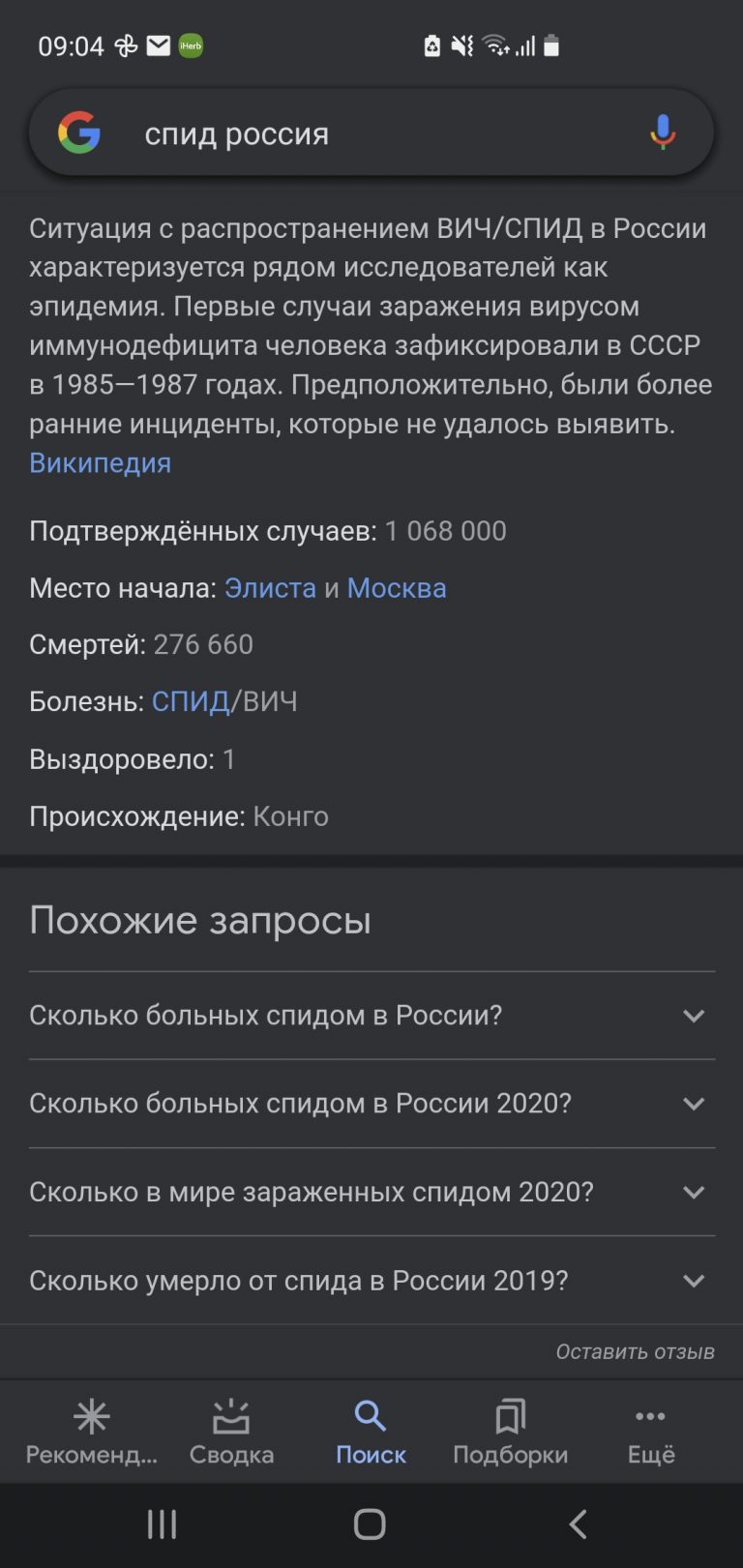Screen dimensions: 743x1568
Task: Open the Подборки tab
Action: tap(510, 1433)
